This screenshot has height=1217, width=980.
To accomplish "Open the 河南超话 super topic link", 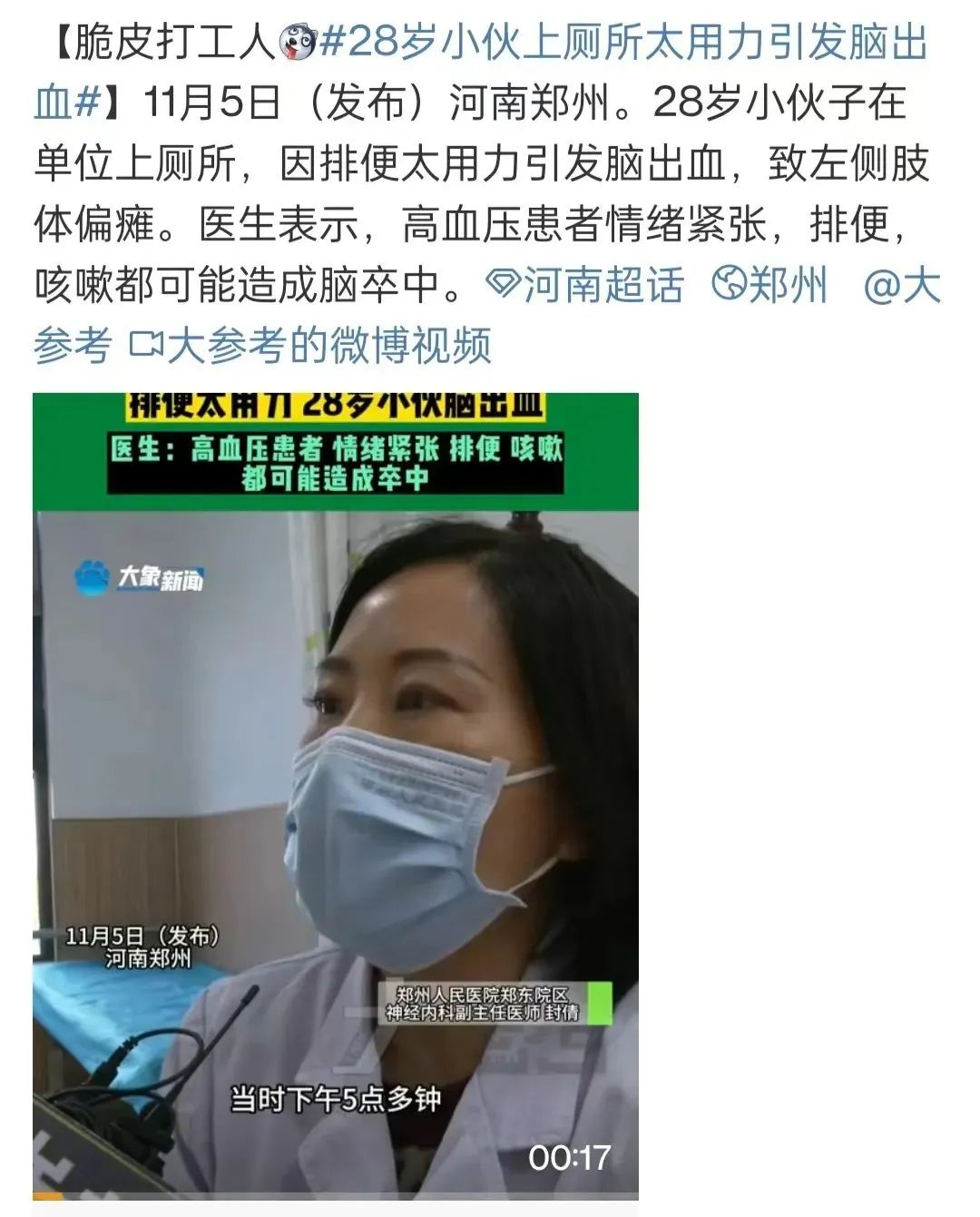I will coord(586,285).
